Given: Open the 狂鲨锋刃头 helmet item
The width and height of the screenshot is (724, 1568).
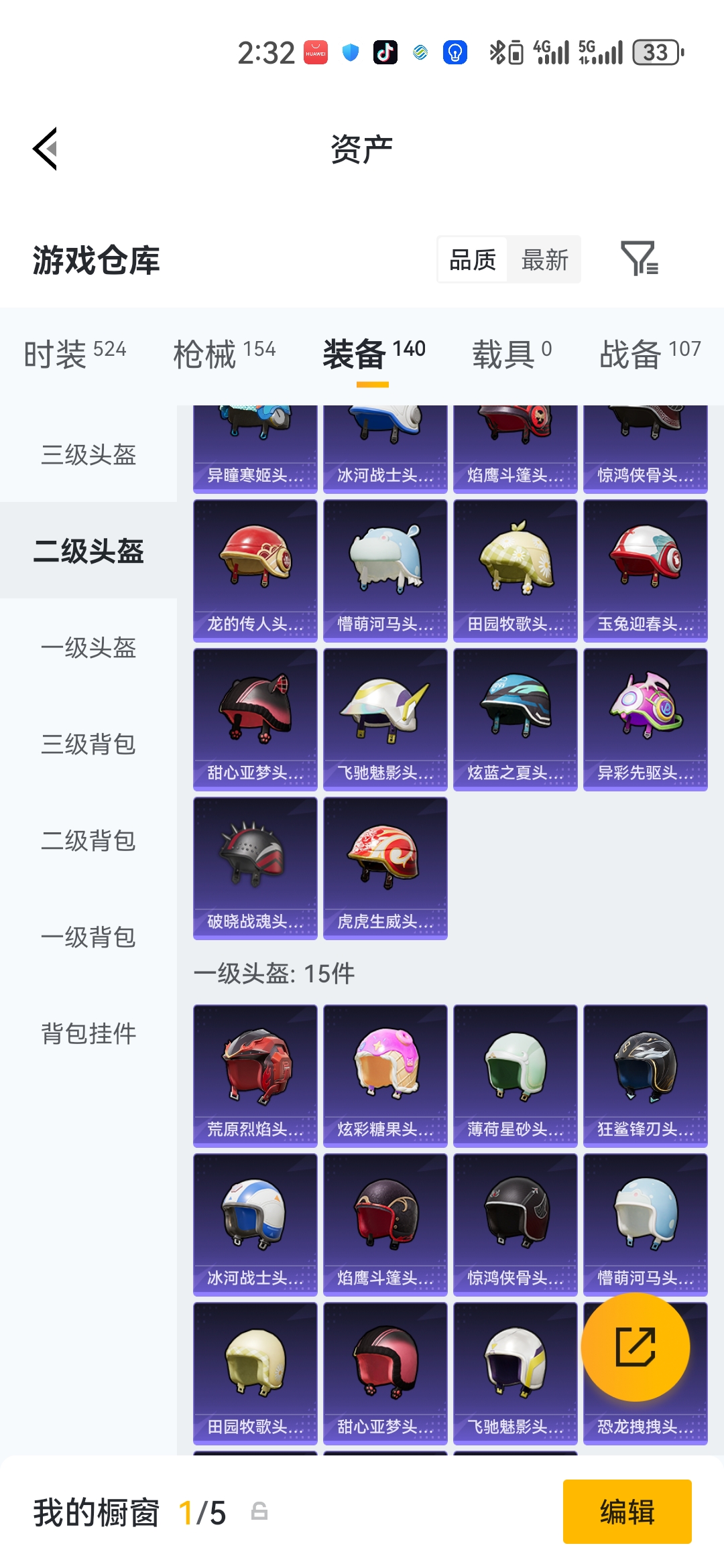Looking at the screenshot, I should point(646,1076).
